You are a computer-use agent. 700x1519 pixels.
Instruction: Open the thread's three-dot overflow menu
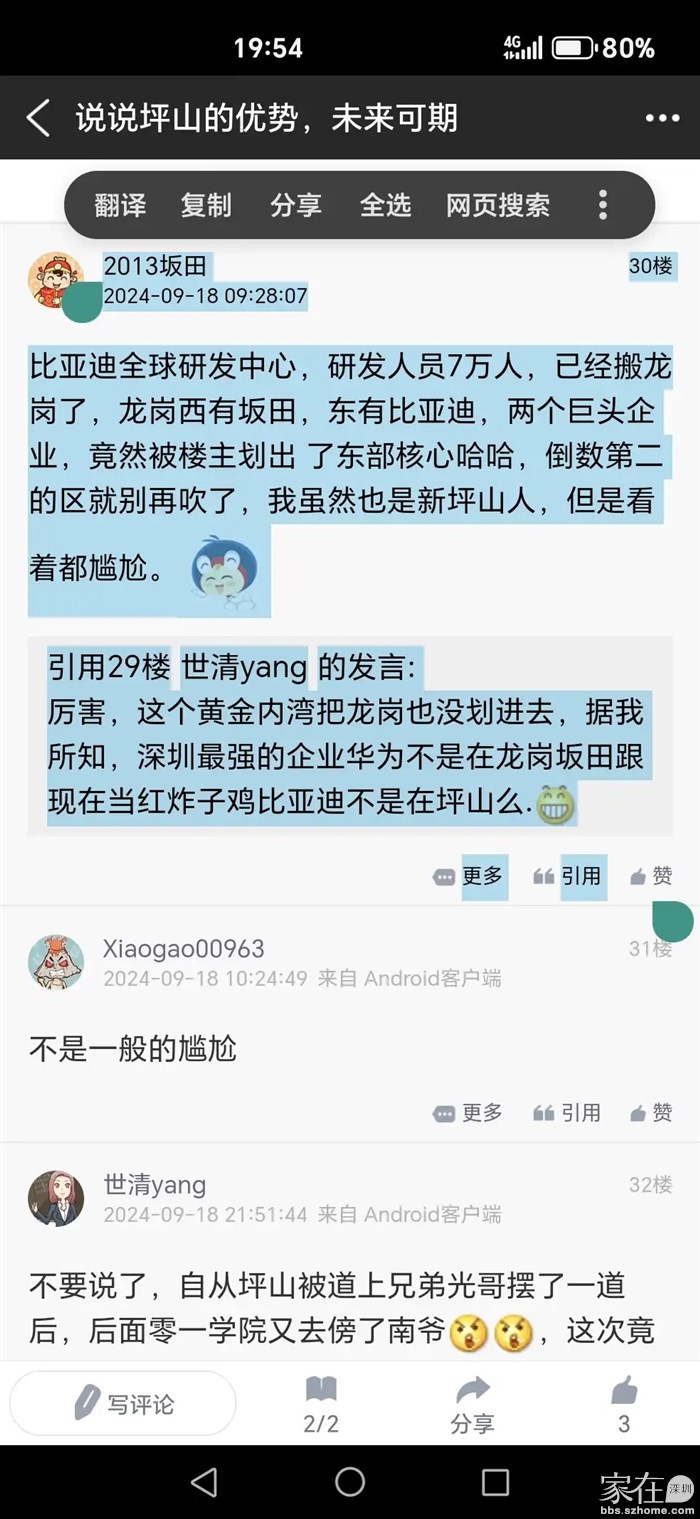pos(662,118)
